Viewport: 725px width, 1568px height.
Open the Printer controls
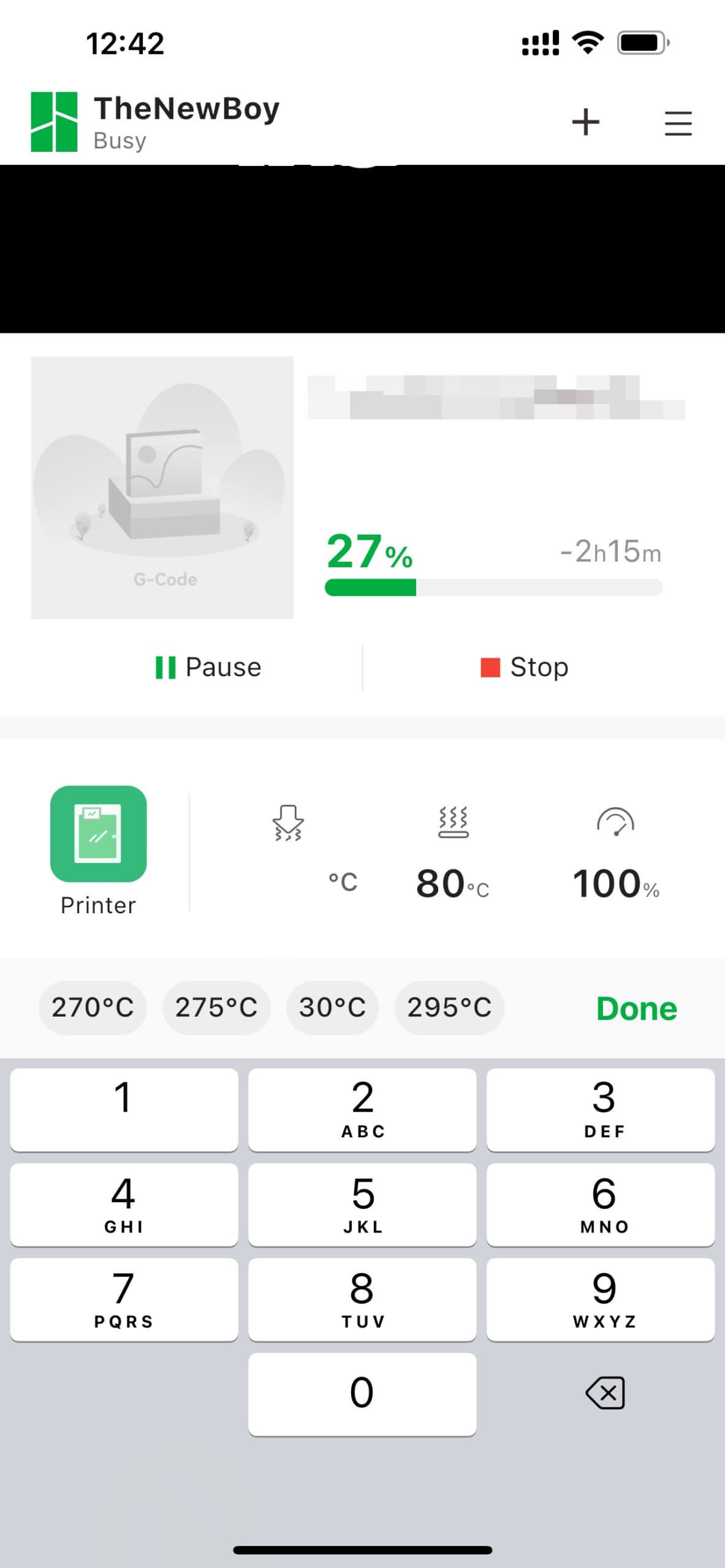click(x=98, y=850)
